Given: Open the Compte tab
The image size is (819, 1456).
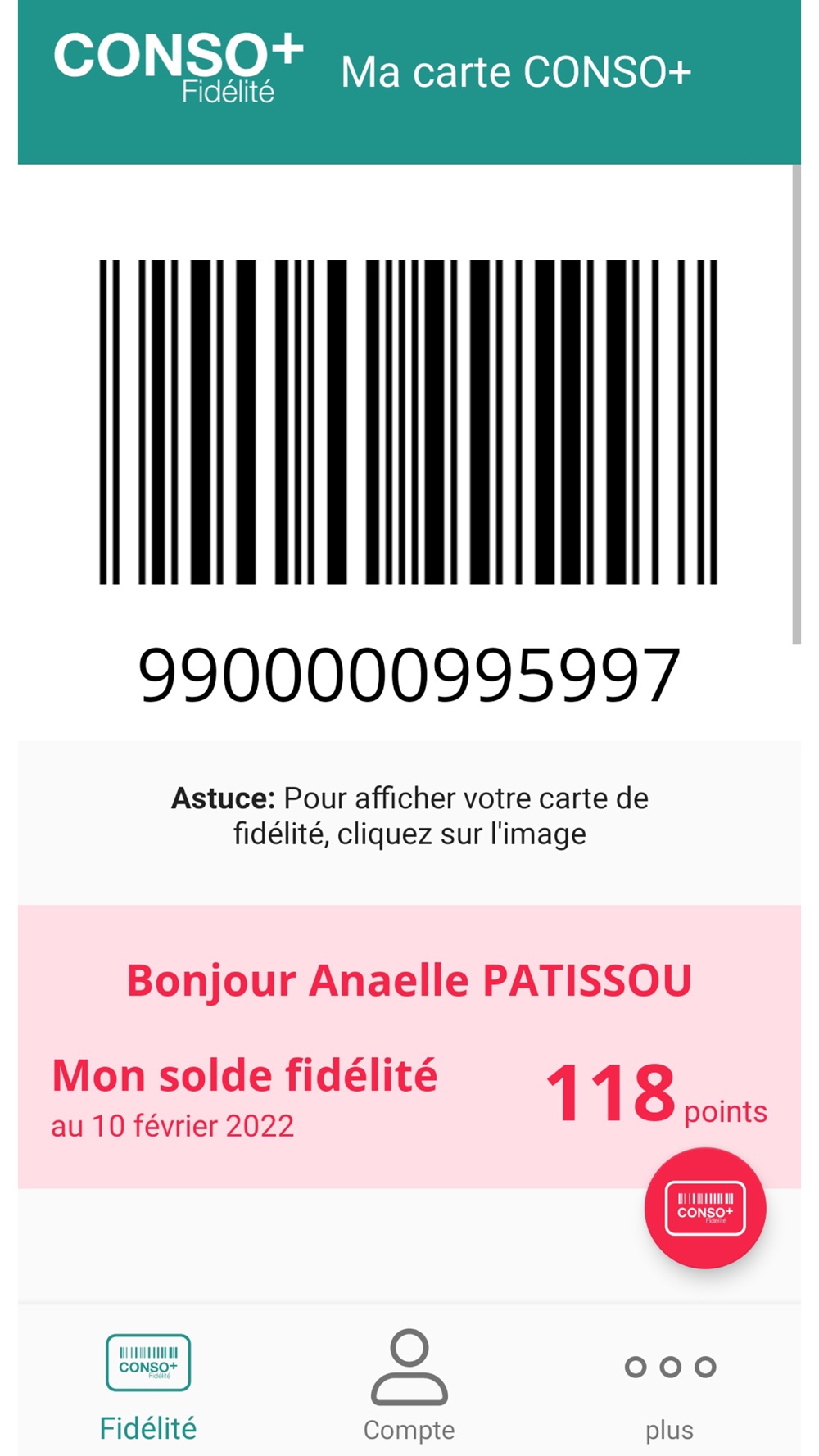Looking at the screenshot, I should point(409,1386).
